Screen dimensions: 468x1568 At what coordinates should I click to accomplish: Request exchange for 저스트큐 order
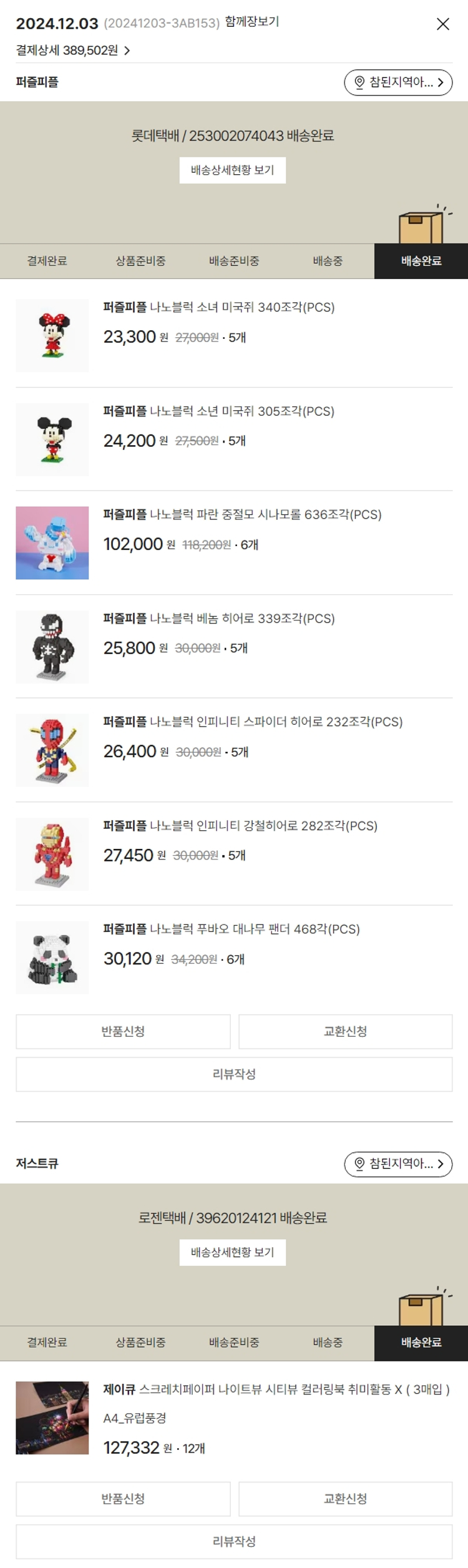click(345, 1499)
